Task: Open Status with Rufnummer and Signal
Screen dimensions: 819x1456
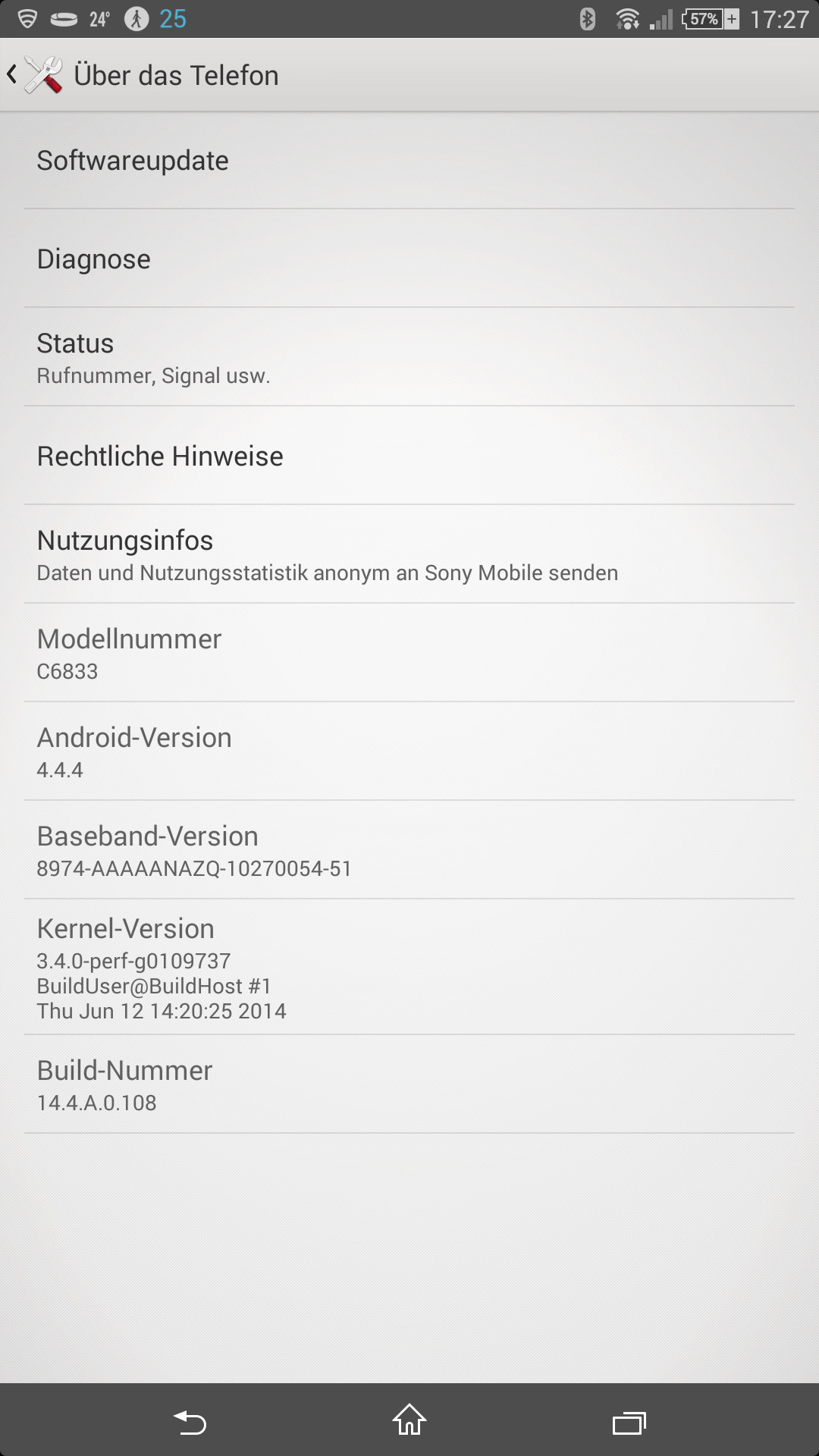Action: (409, 357)
